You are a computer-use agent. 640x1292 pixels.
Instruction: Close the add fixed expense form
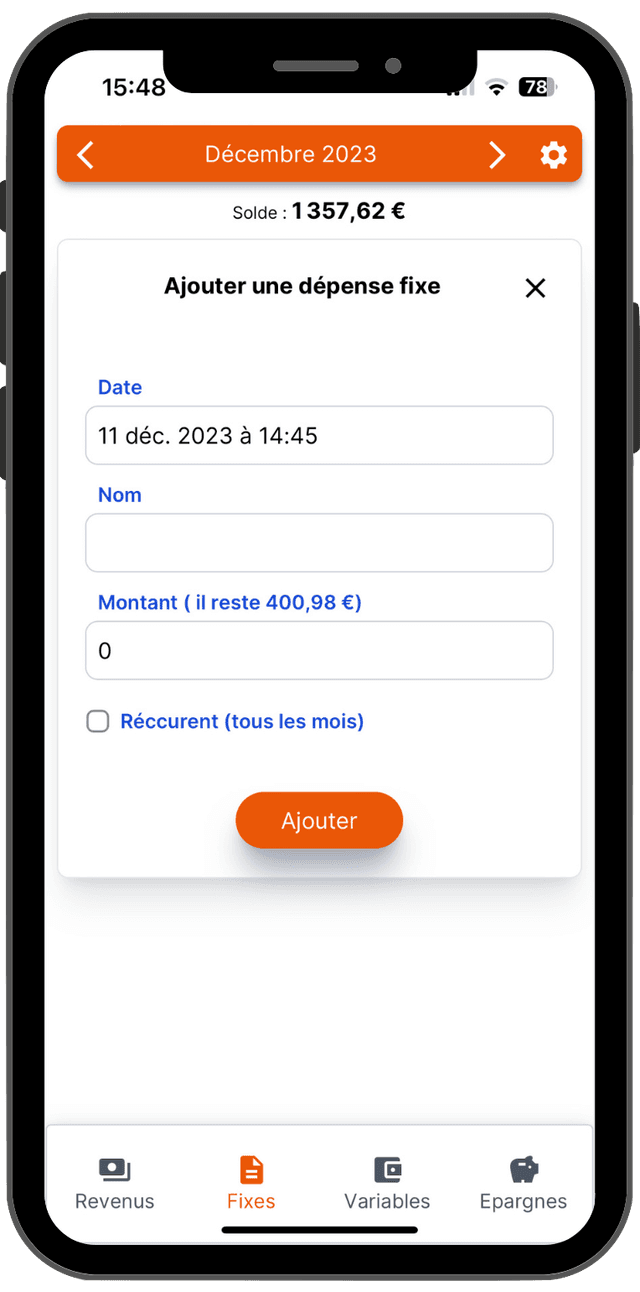[535, 288]
